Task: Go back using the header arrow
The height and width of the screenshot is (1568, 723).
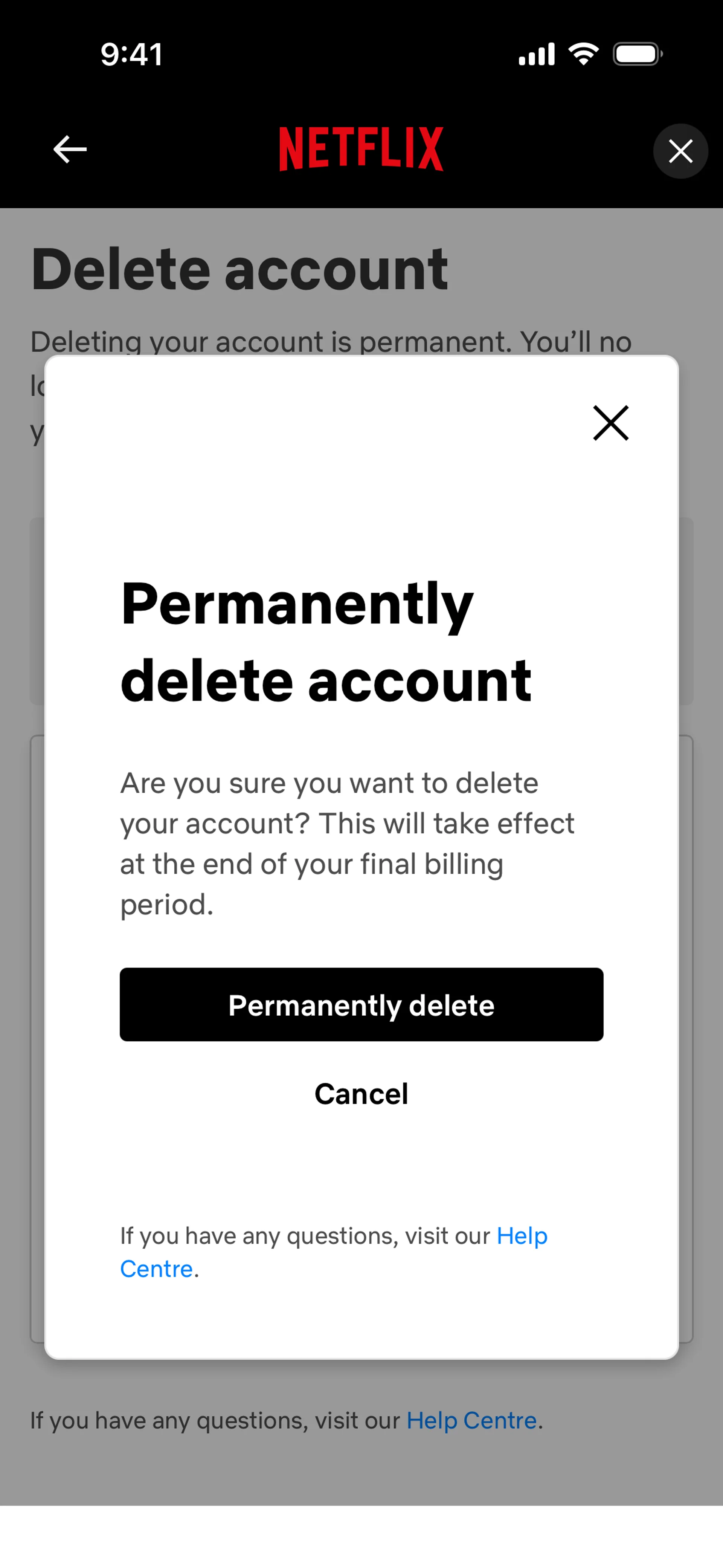Action: (70, 150)
